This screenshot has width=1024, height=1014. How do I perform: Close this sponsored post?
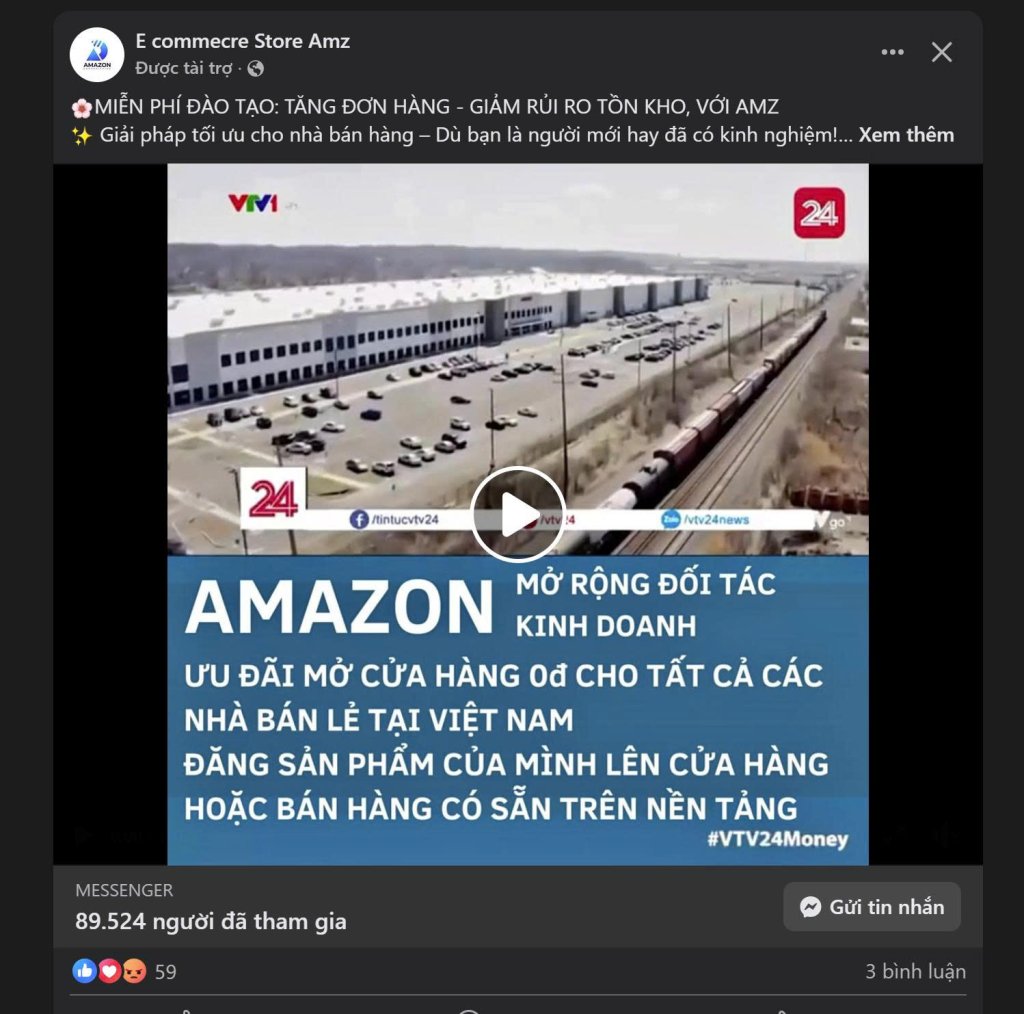942,53
